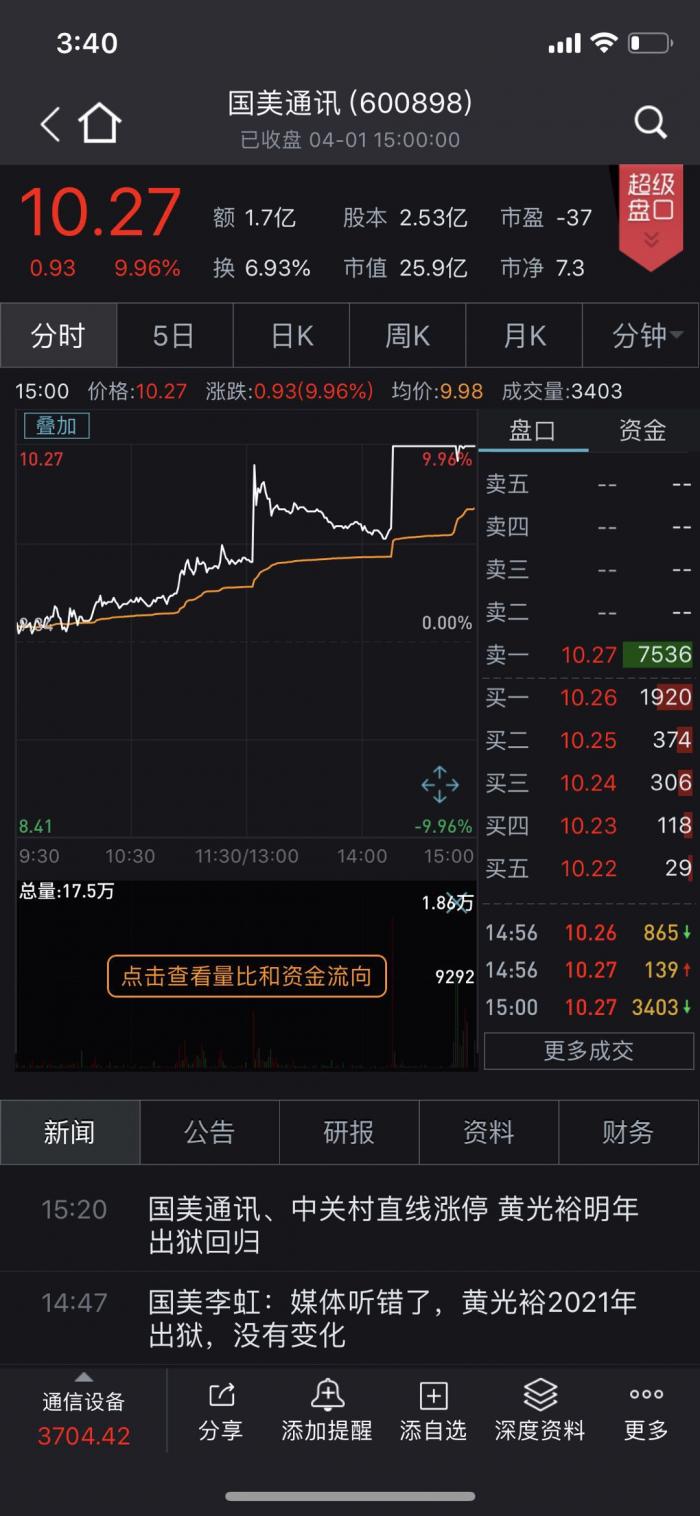Open the 公告 tab

coord(209,1132)
